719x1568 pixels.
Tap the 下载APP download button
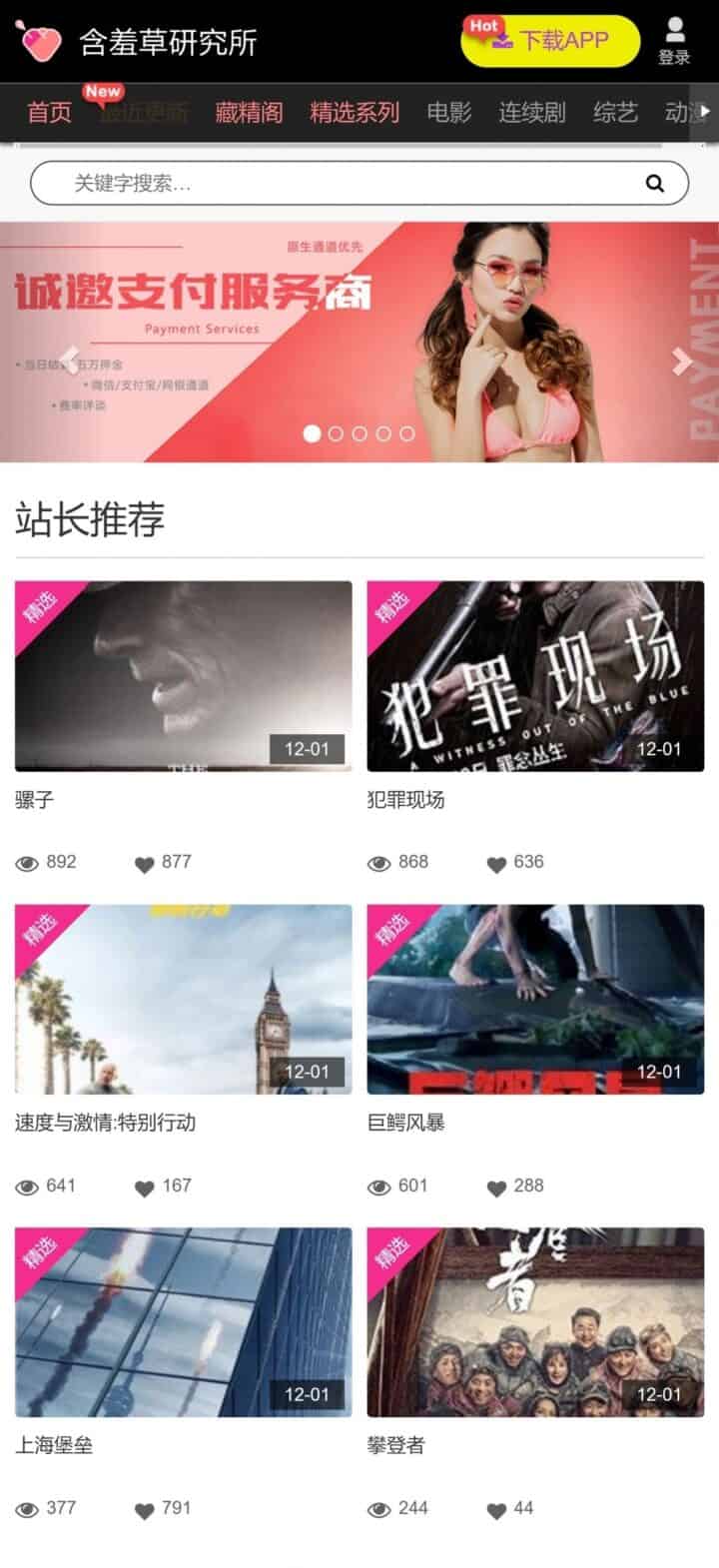[550, 41]
